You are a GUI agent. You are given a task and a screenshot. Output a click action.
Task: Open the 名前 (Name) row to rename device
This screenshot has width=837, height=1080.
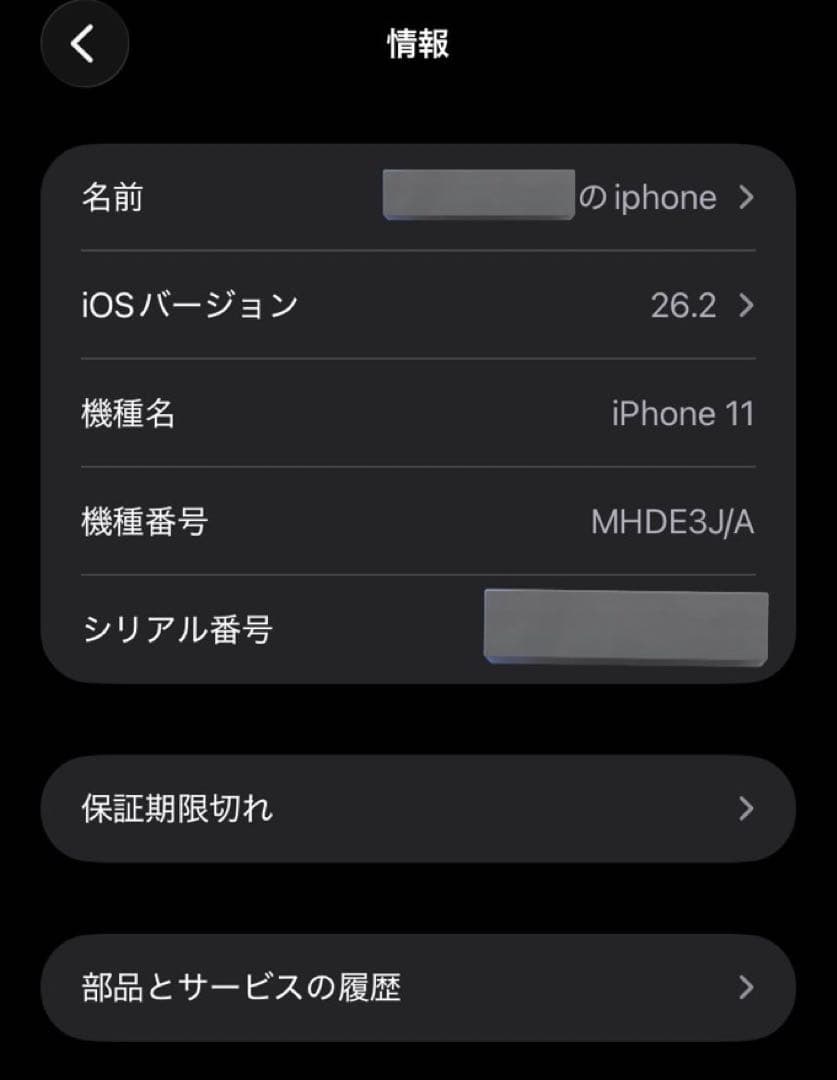(418, 197)
